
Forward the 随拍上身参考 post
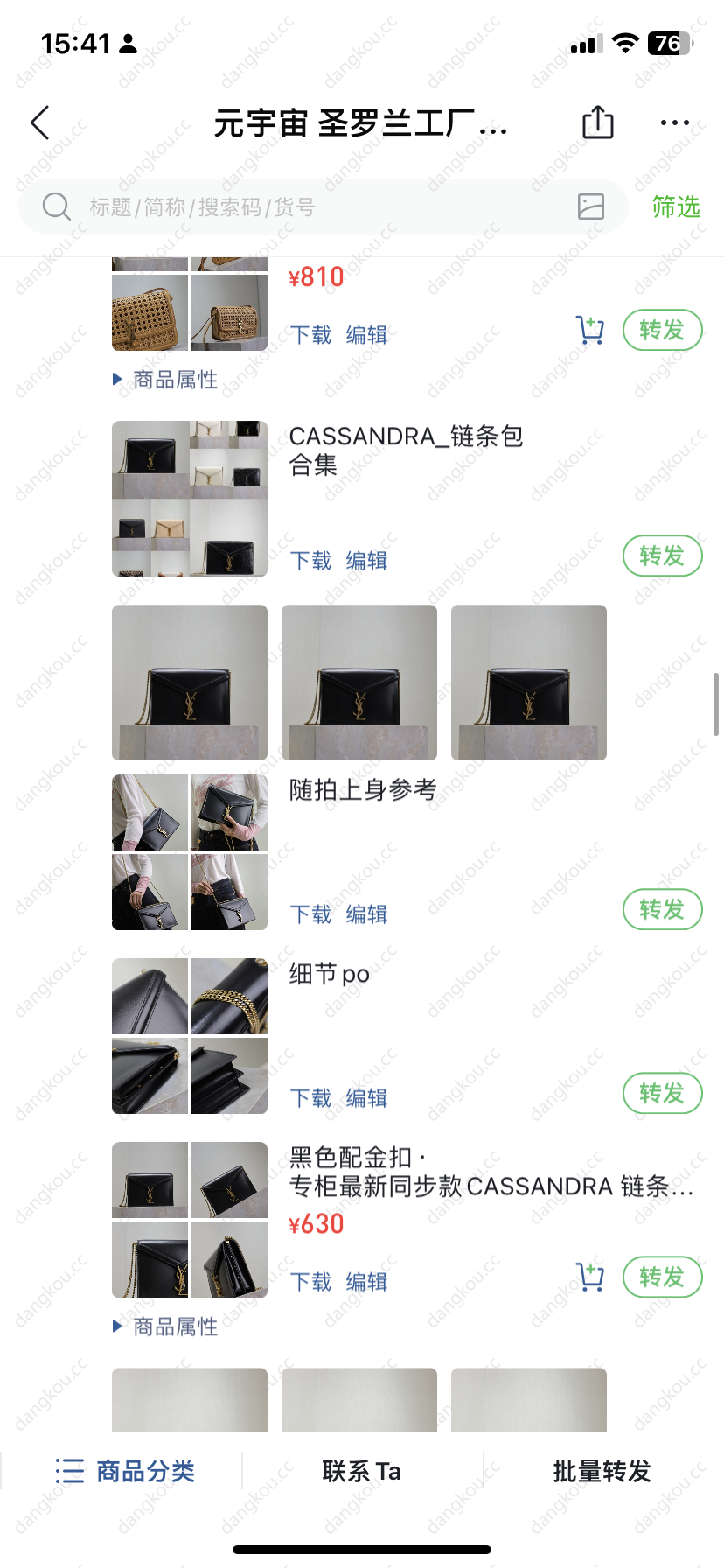(x=662, y=910)
